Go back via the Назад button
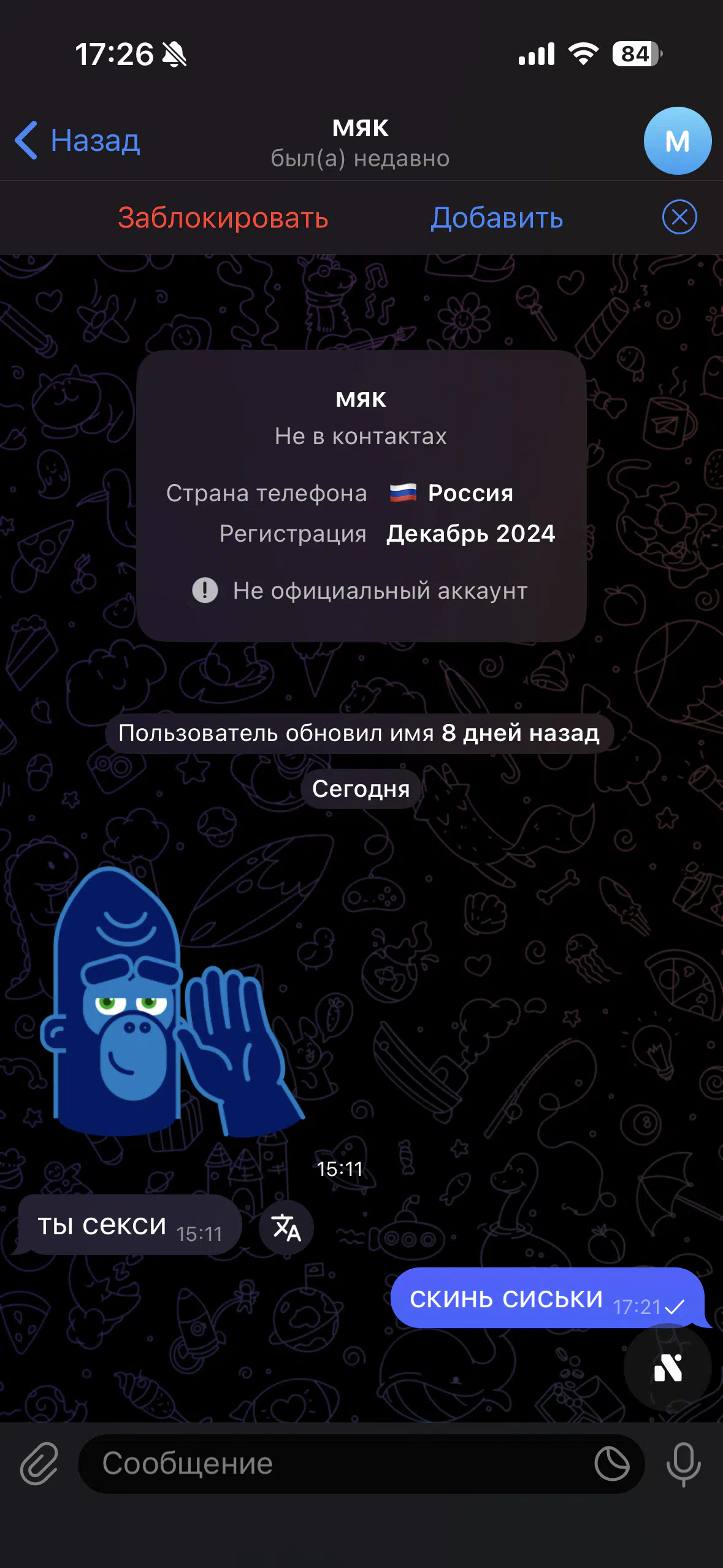The height and width of the screenshot is (1568, 723). [78, 140]
